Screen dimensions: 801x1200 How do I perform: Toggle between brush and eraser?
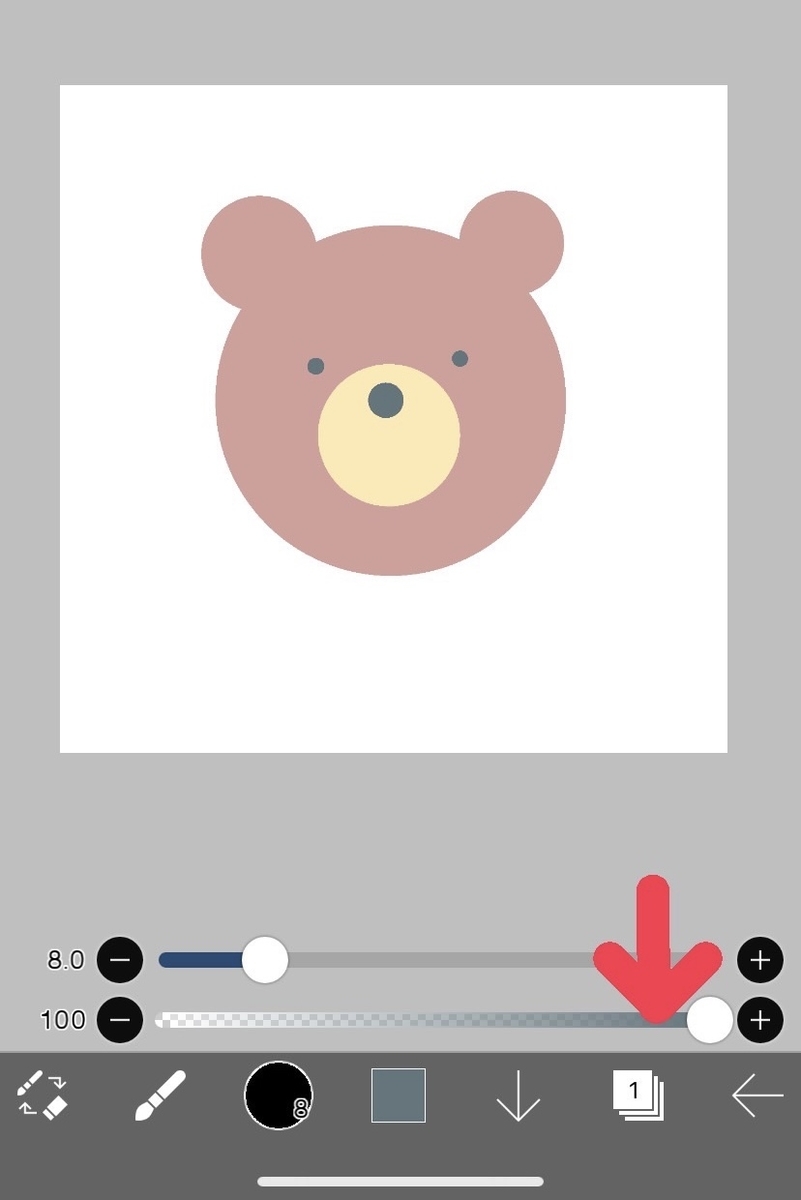click(42, 1095)
